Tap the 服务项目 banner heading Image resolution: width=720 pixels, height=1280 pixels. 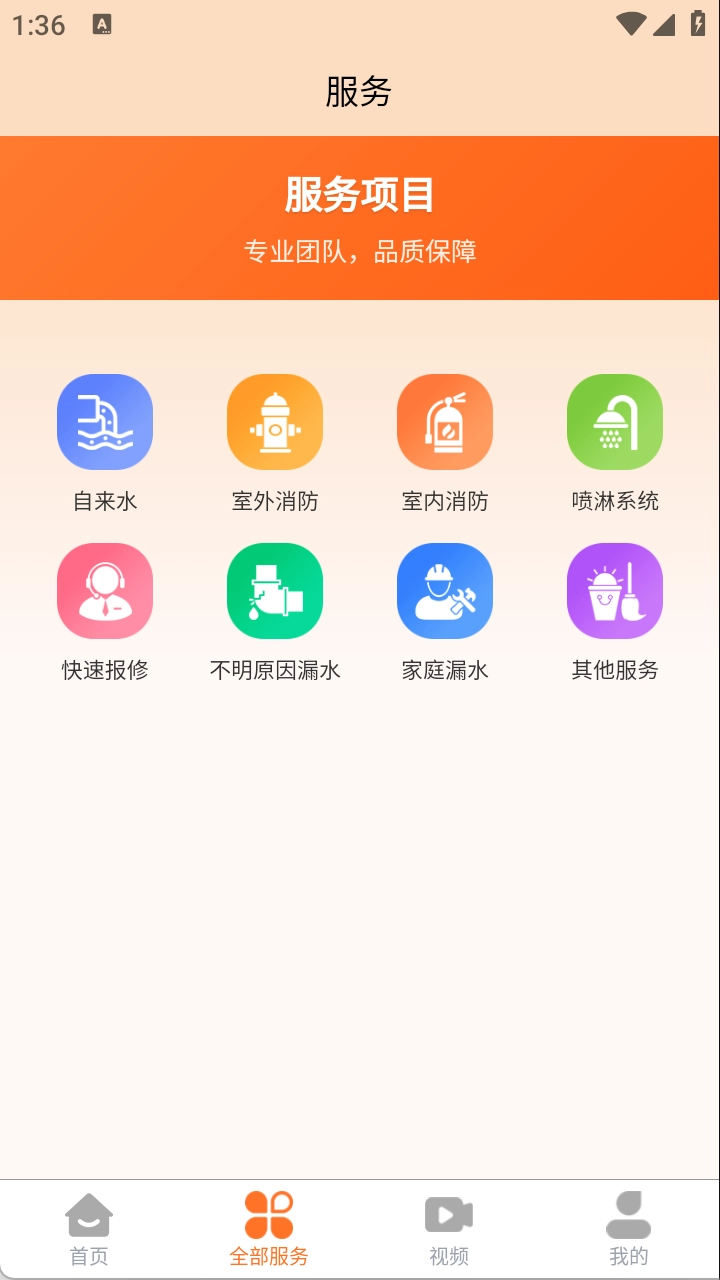[360, 197]
